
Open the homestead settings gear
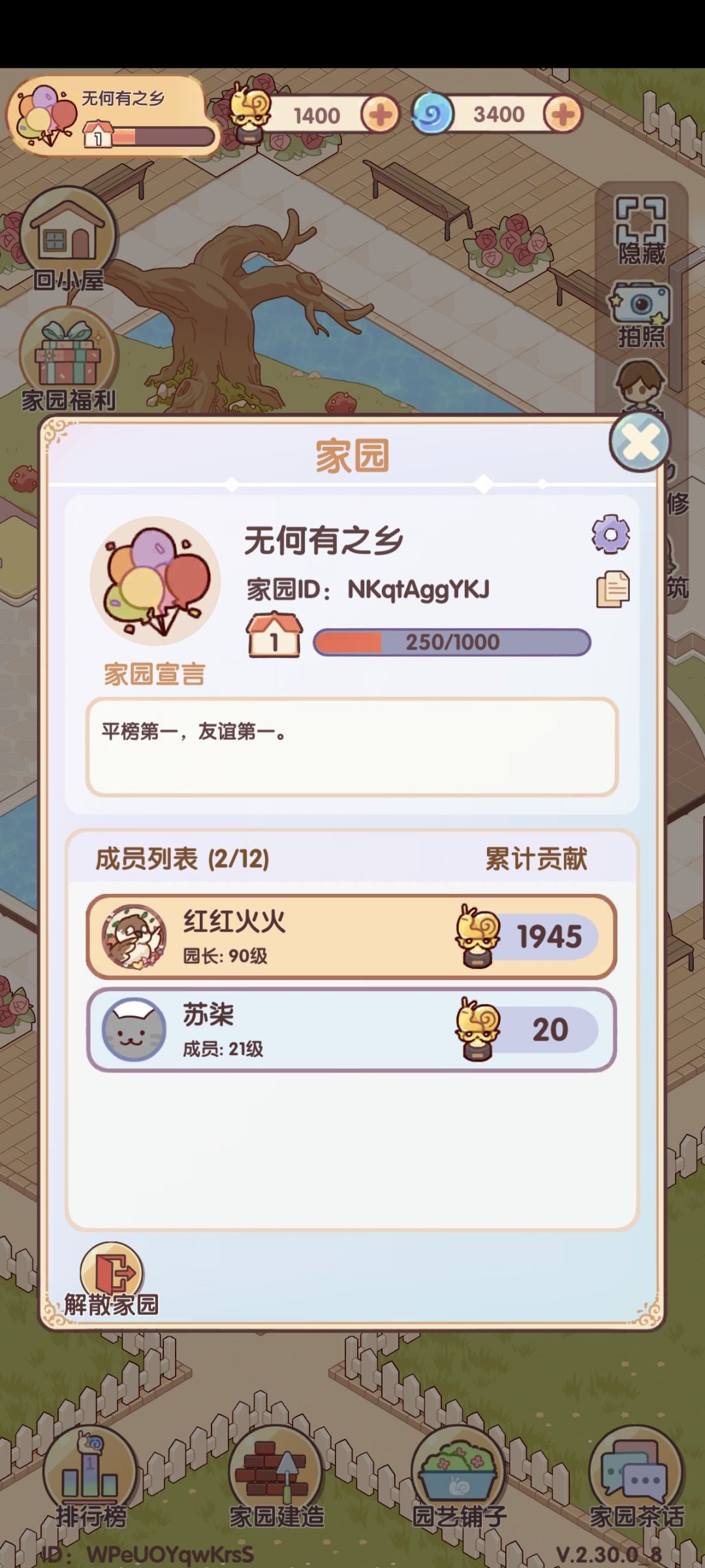[611, 534]
